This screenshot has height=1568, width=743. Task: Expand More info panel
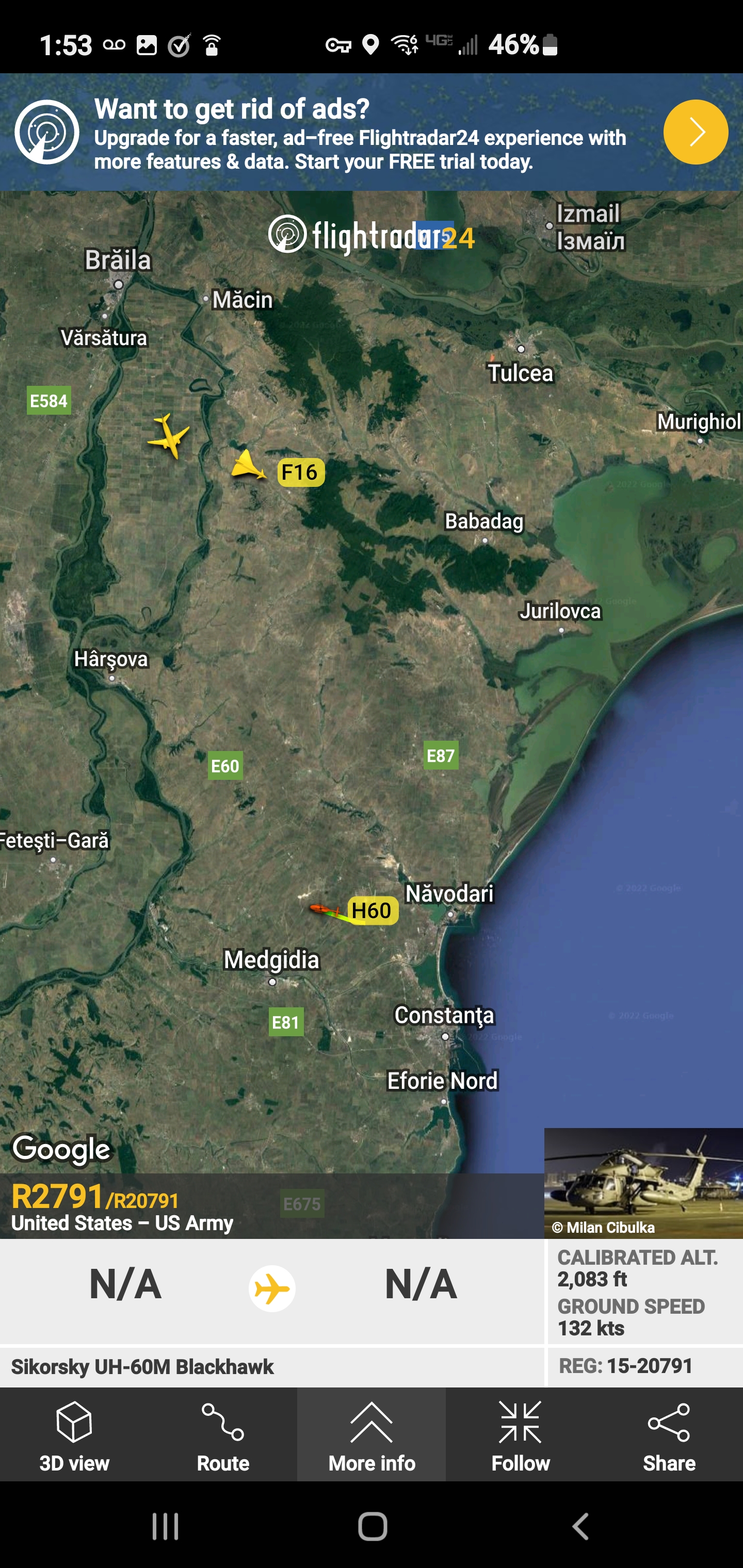coord(372,1435)
